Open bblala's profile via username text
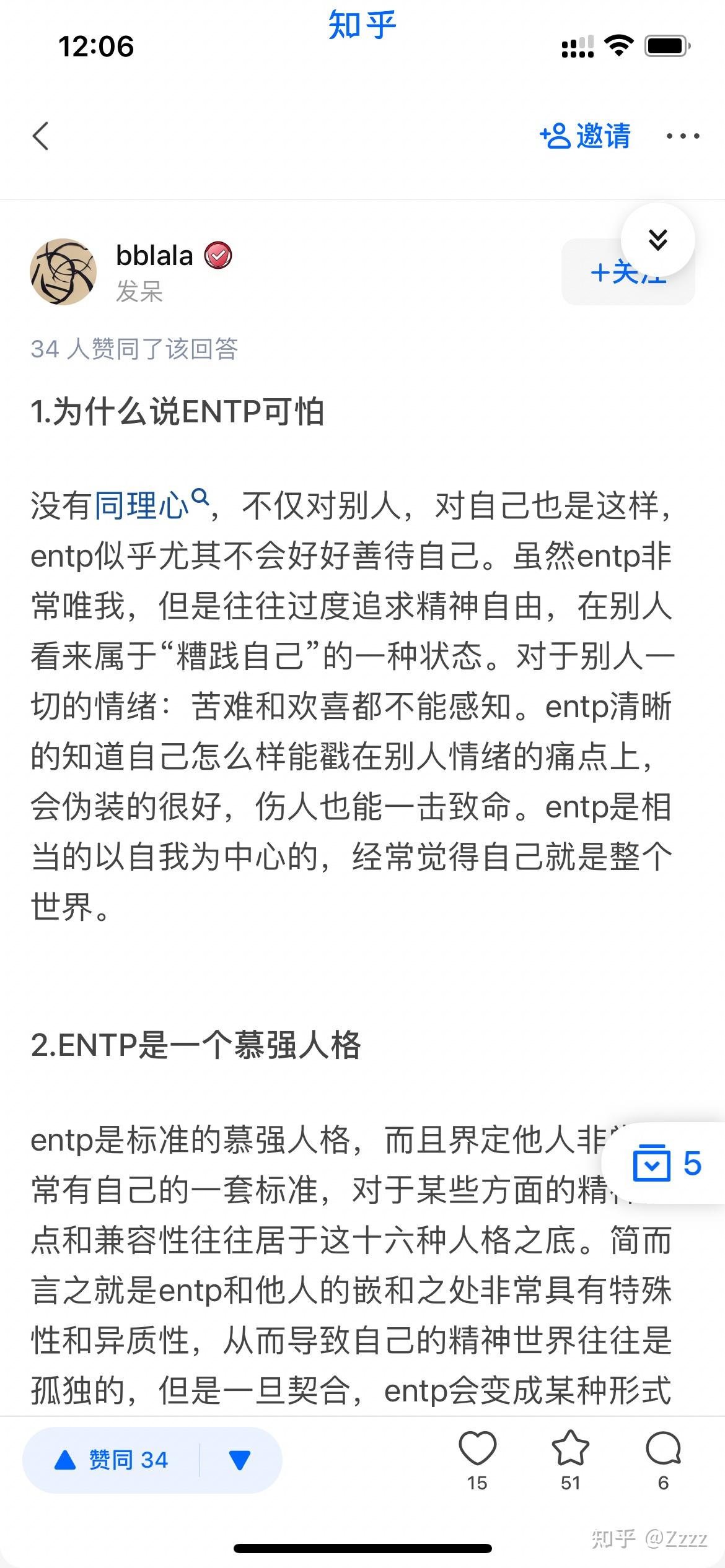 tap(154, 256)
